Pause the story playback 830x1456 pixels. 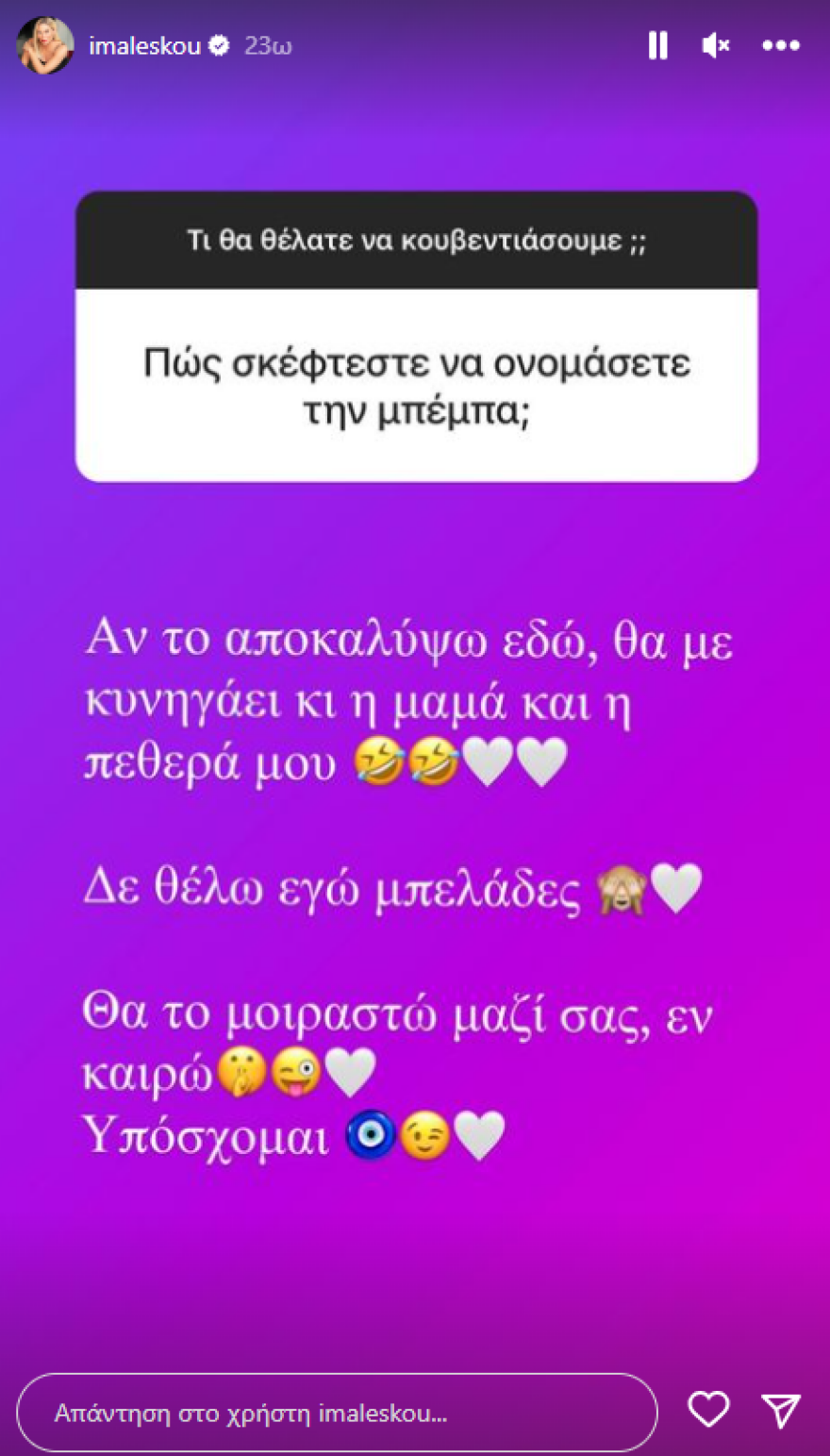[658, 44]
